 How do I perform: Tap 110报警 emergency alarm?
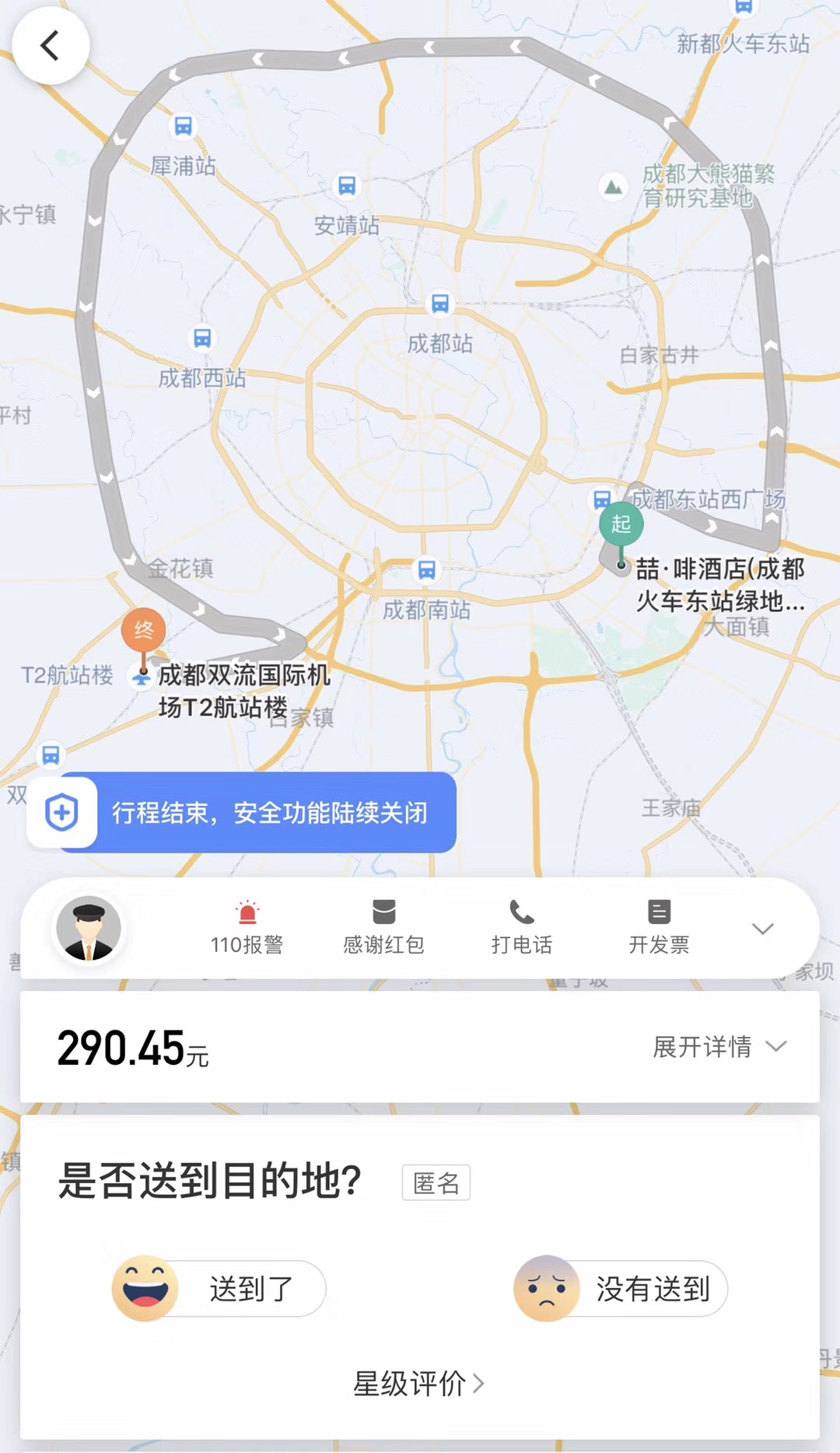(247, 929)
